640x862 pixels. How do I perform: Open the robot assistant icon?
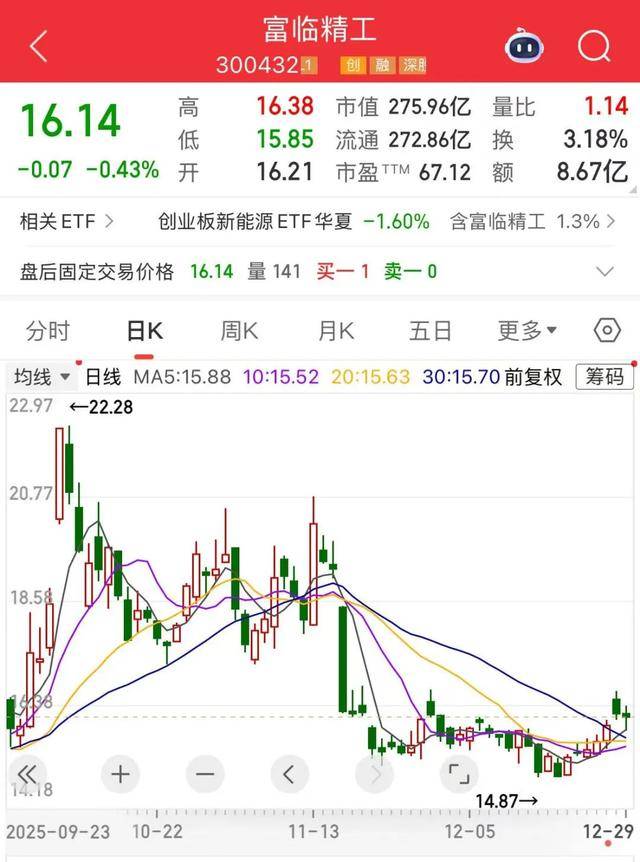523,46
